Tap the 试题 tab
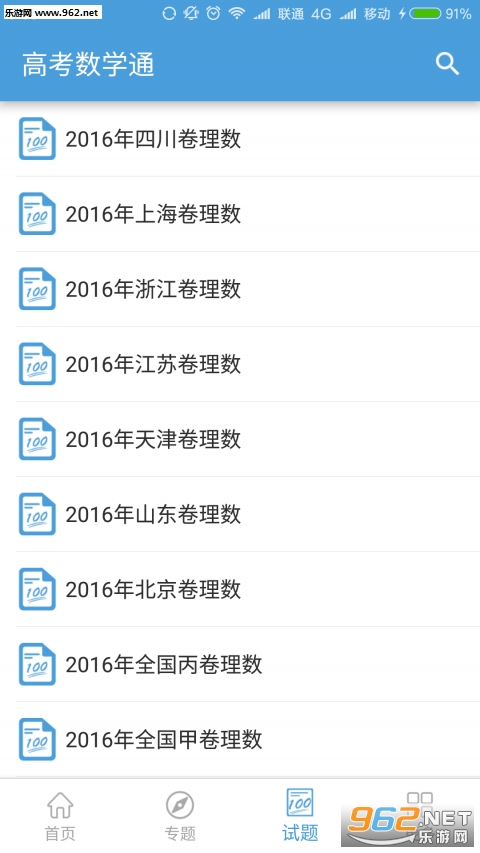This screenshot has width=480, height=853. [300, 816]
